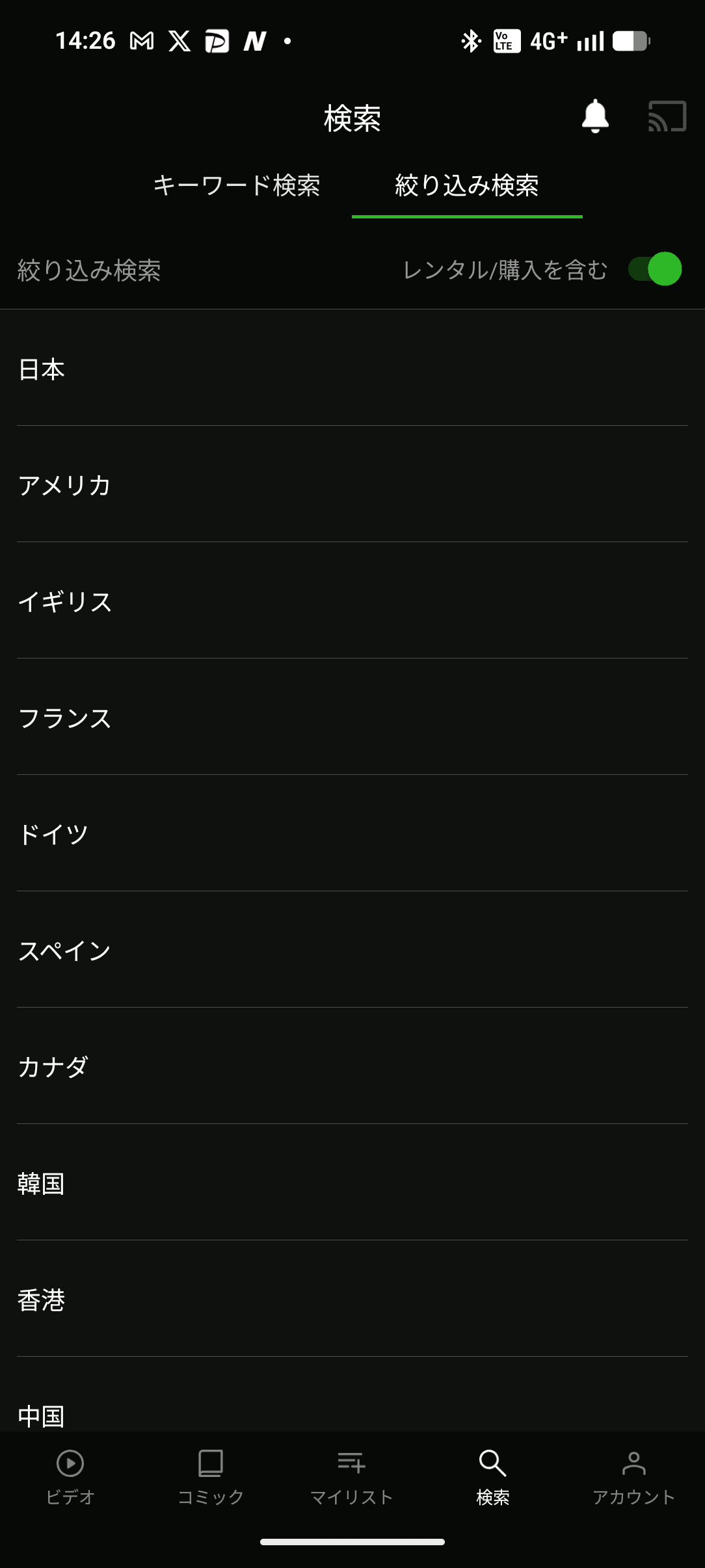
Task: Pick 韓国 from the filter list
Action: (351, 1183)
